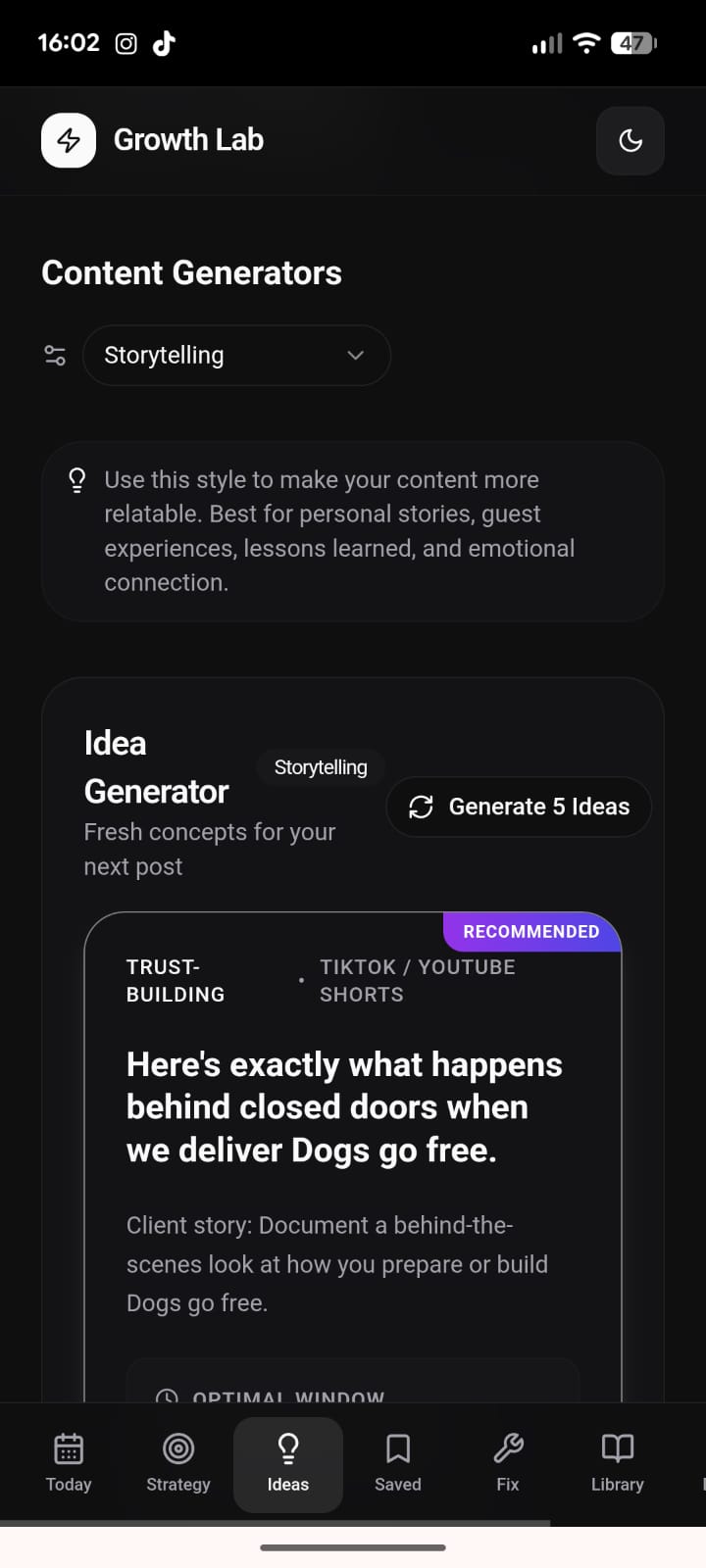Open Saved posts via the bookmark icon
The image size is (706, 1568).
397,1447
